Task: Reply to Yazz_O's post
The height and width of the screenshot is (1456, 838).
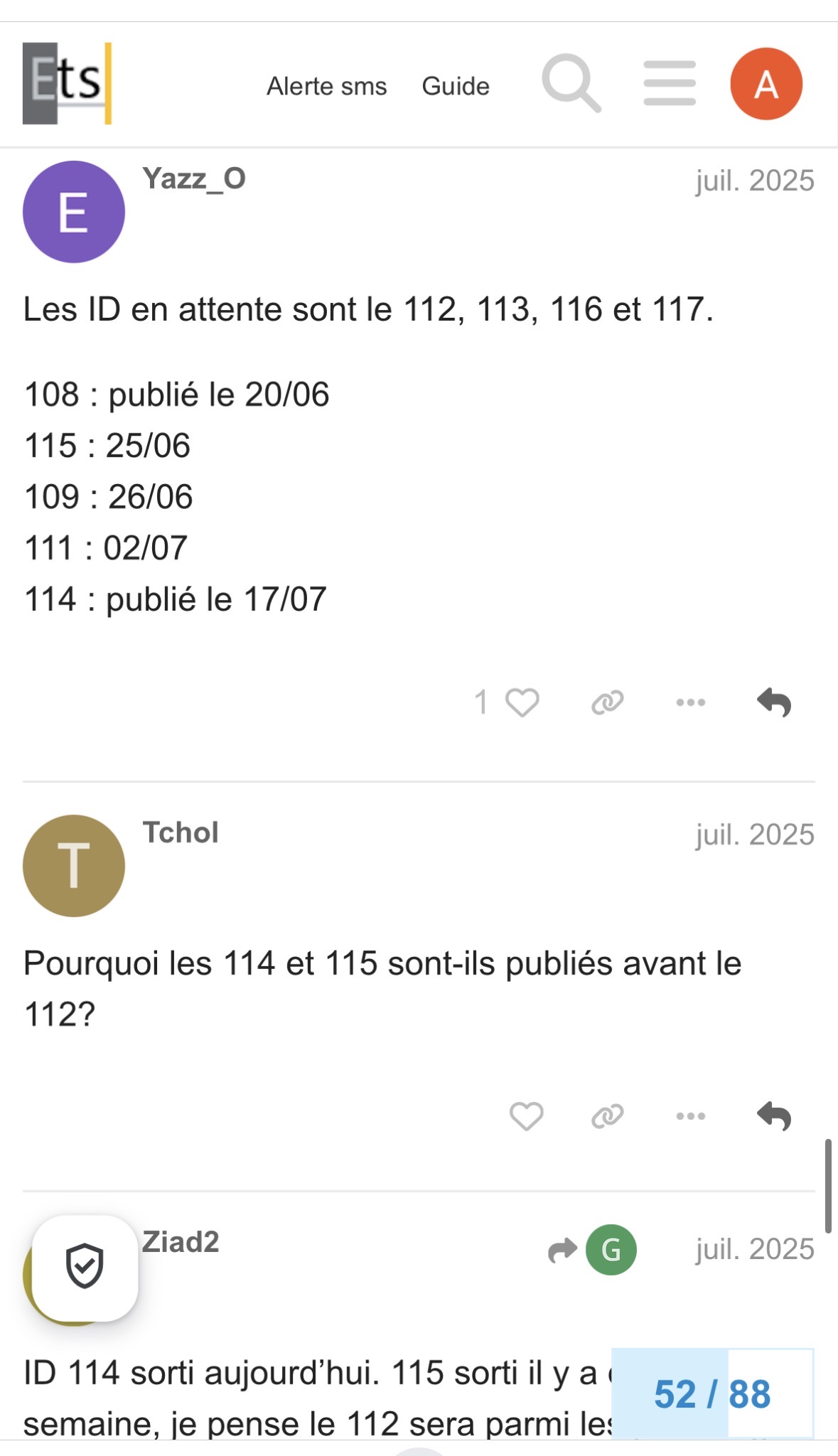Action: pos(774,702)
